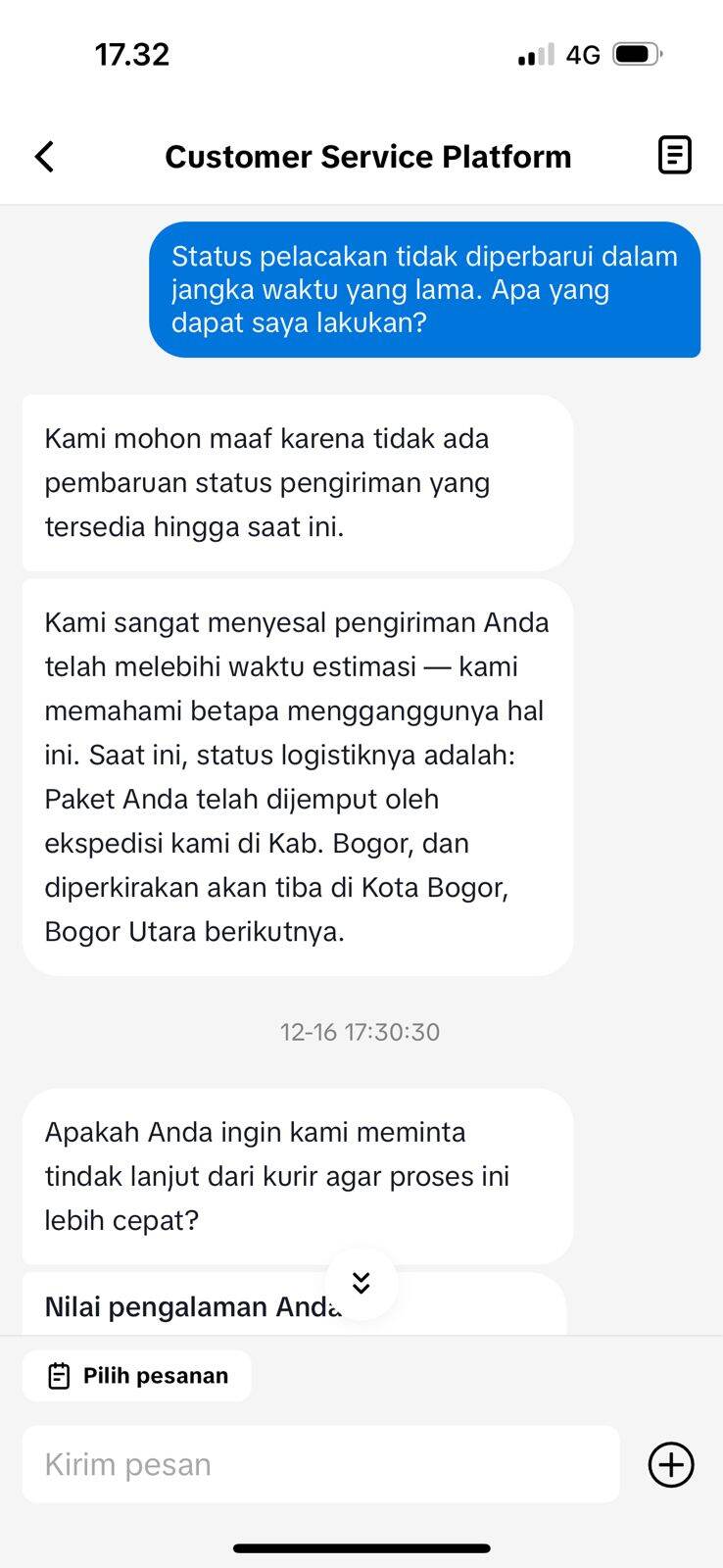Open the document icon in the header
723x1568 pixels.
tap(674, 156)
